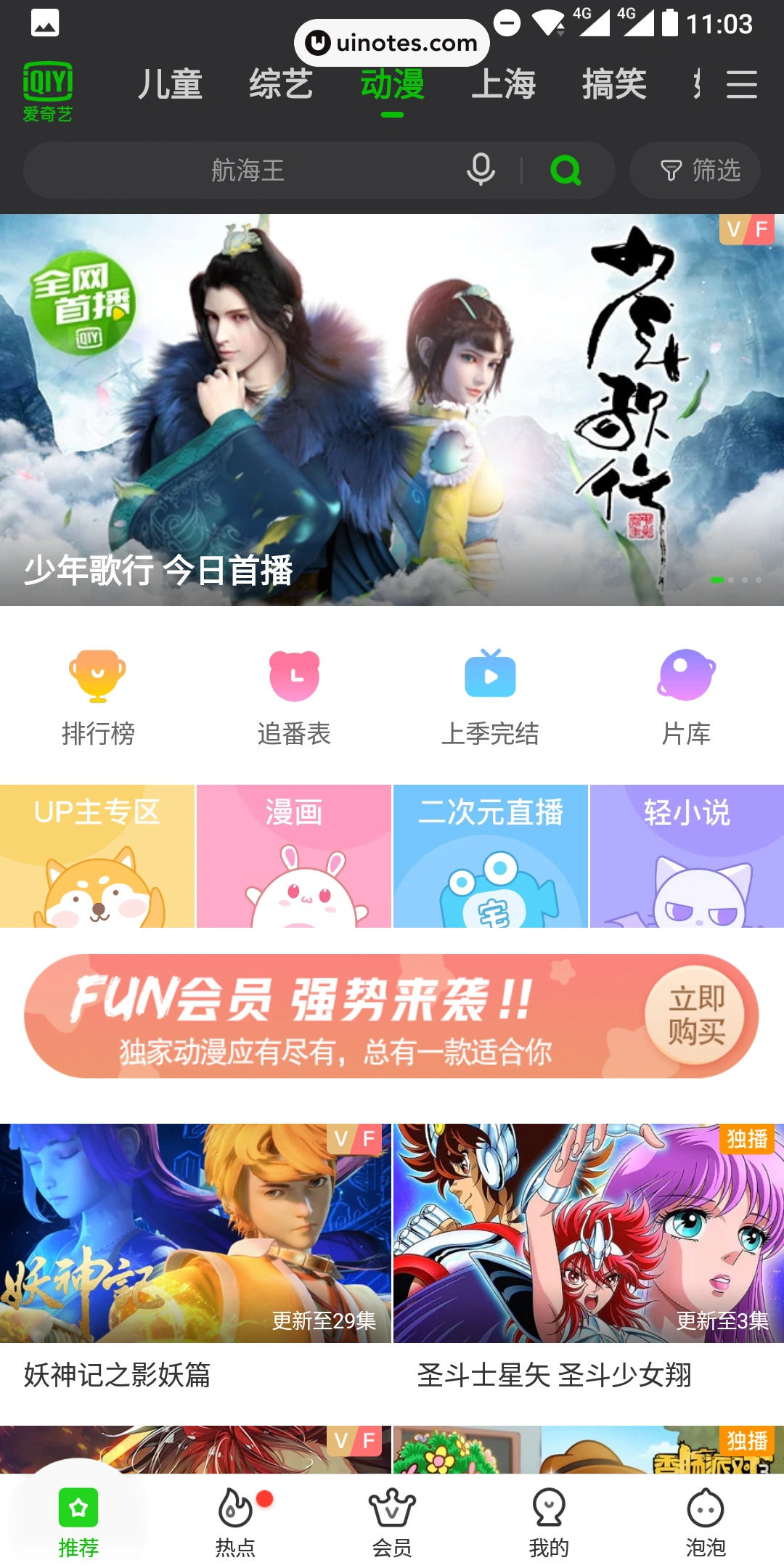Switch to the 综艺 variety show tab
Screen dimensions: 784x1568
(x=279, y=85)
